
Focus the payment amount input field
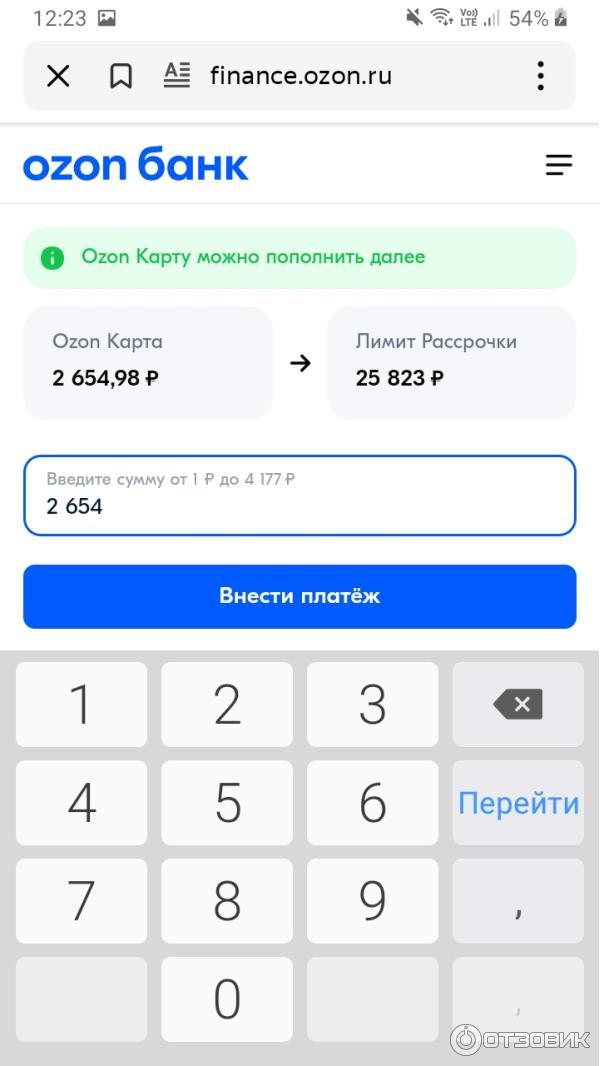coord(299,496)
